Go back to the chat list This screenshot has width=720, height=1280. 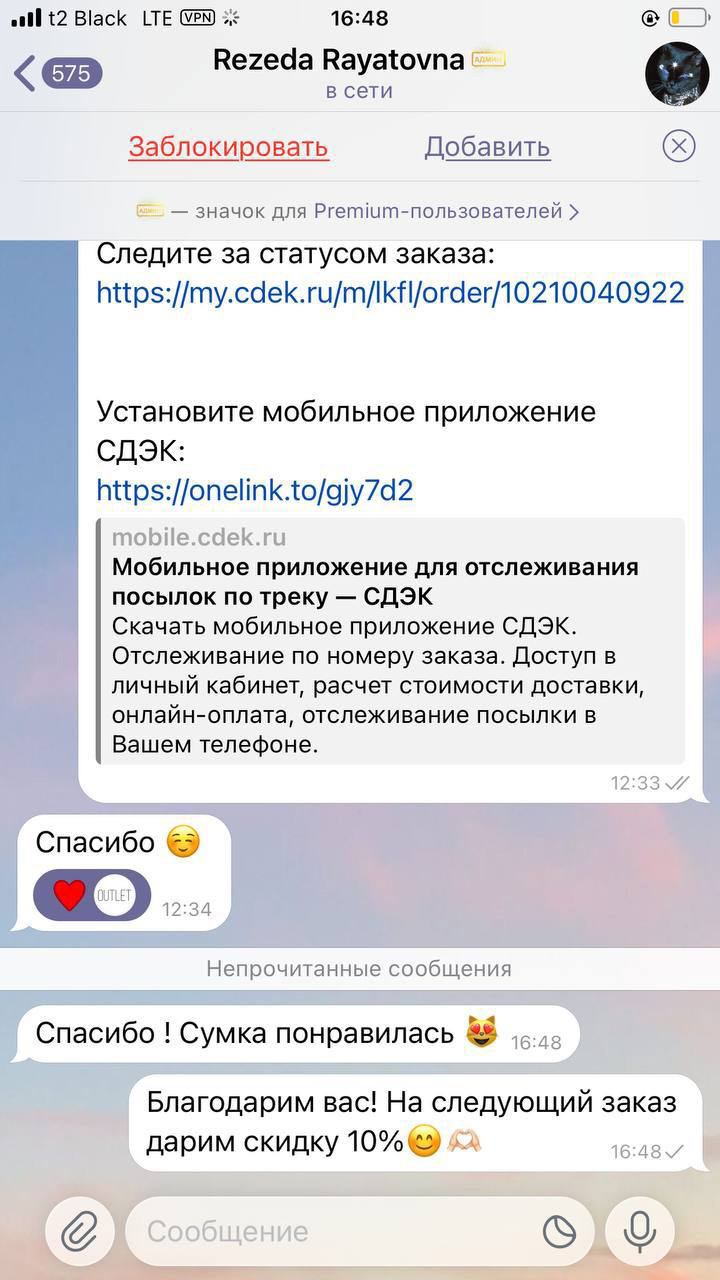click(56, 73)
